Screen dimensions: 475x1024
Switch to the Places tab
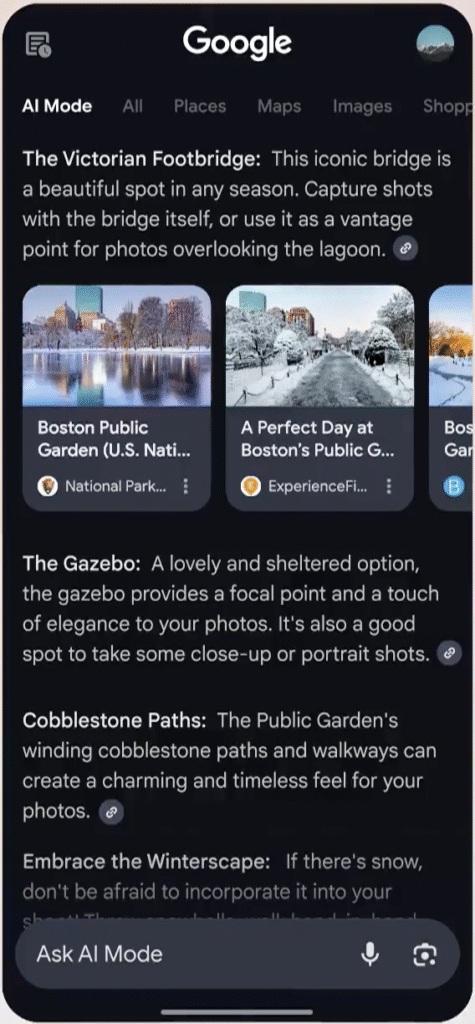[200, 106]
